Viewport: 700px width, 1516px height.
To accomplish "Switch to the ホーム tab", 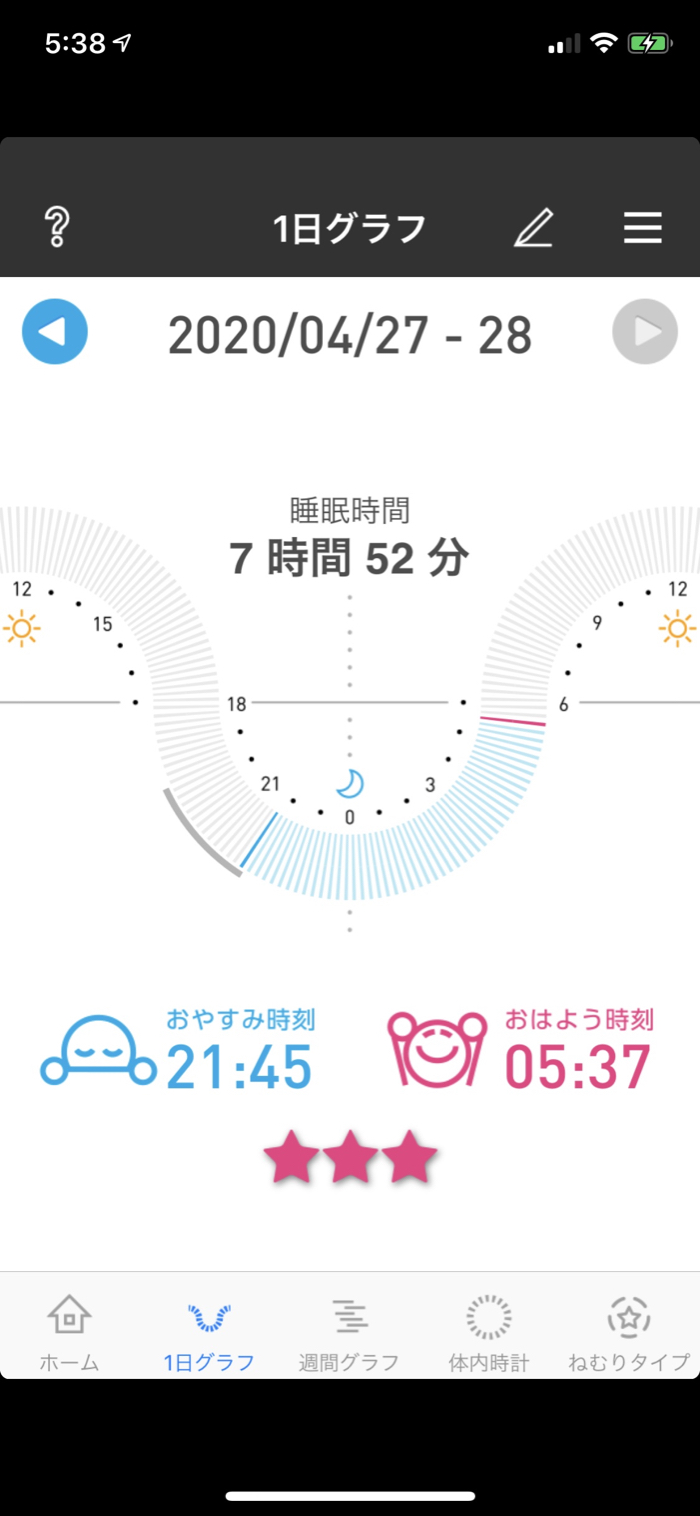I will [69, 1332].
